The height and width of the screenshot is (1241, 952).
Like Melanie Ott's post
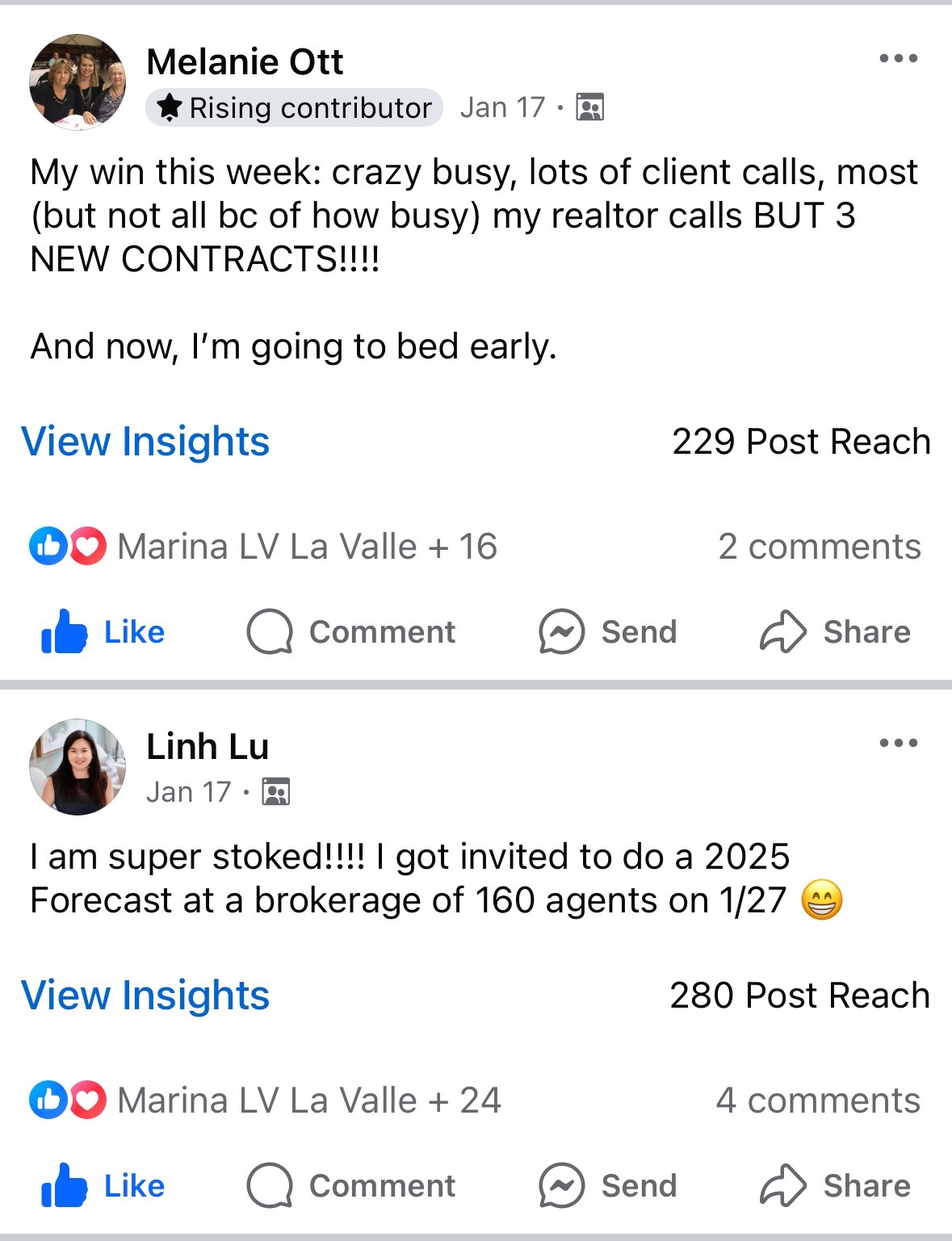tap(103, 631)
